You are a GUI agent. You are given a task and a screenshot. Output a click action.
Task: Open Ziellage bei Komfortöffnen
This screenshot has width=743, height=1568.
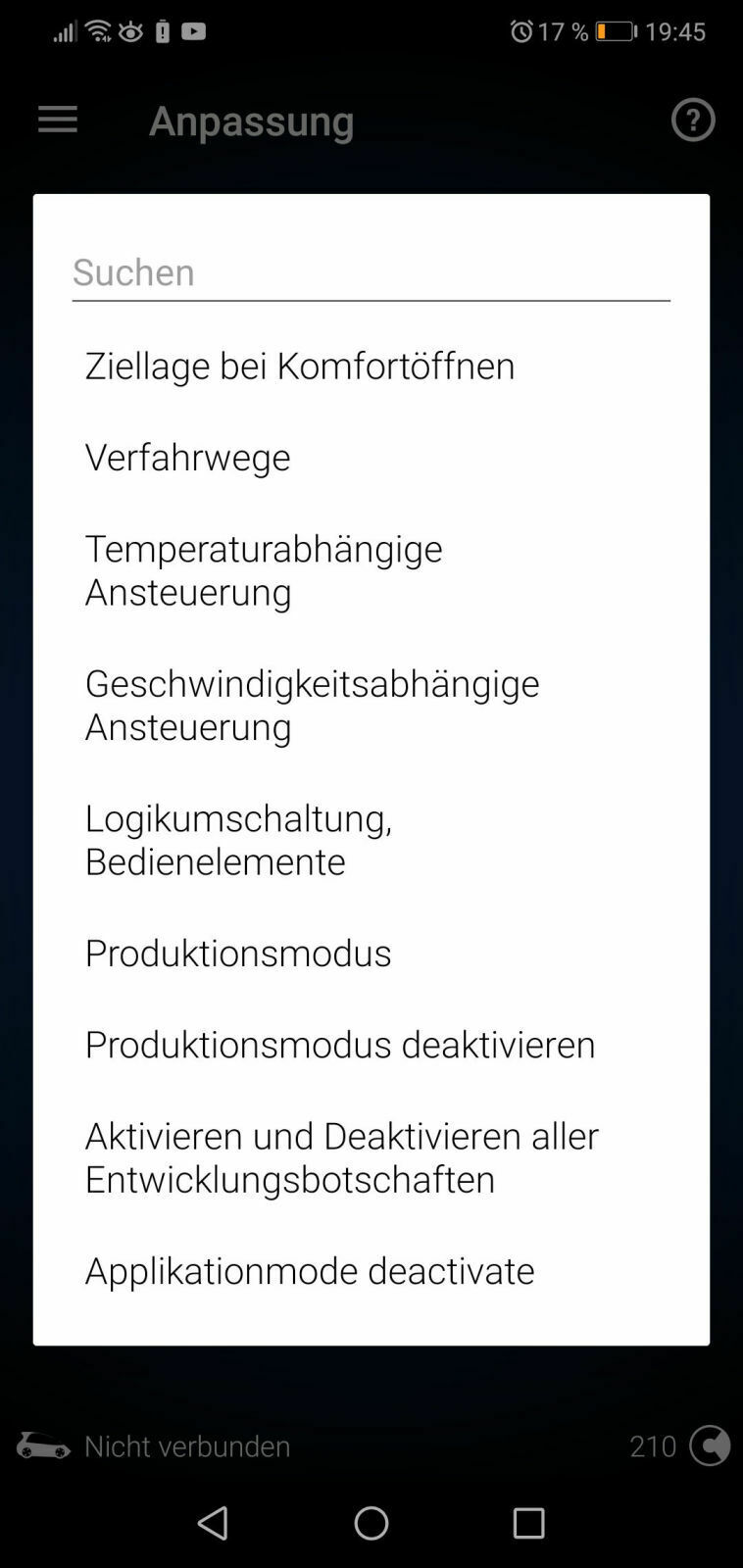[x=300, y=366]
